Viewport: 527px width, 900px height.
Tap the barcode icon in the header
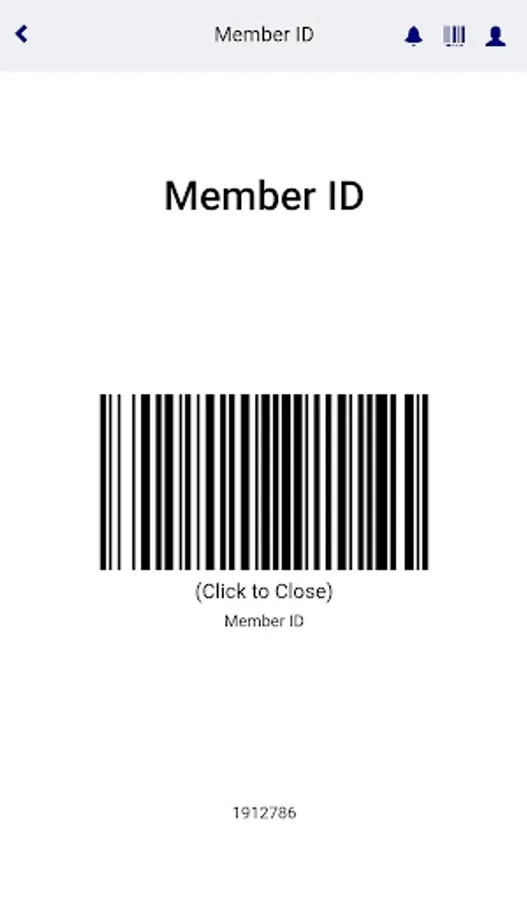point(454,36)
